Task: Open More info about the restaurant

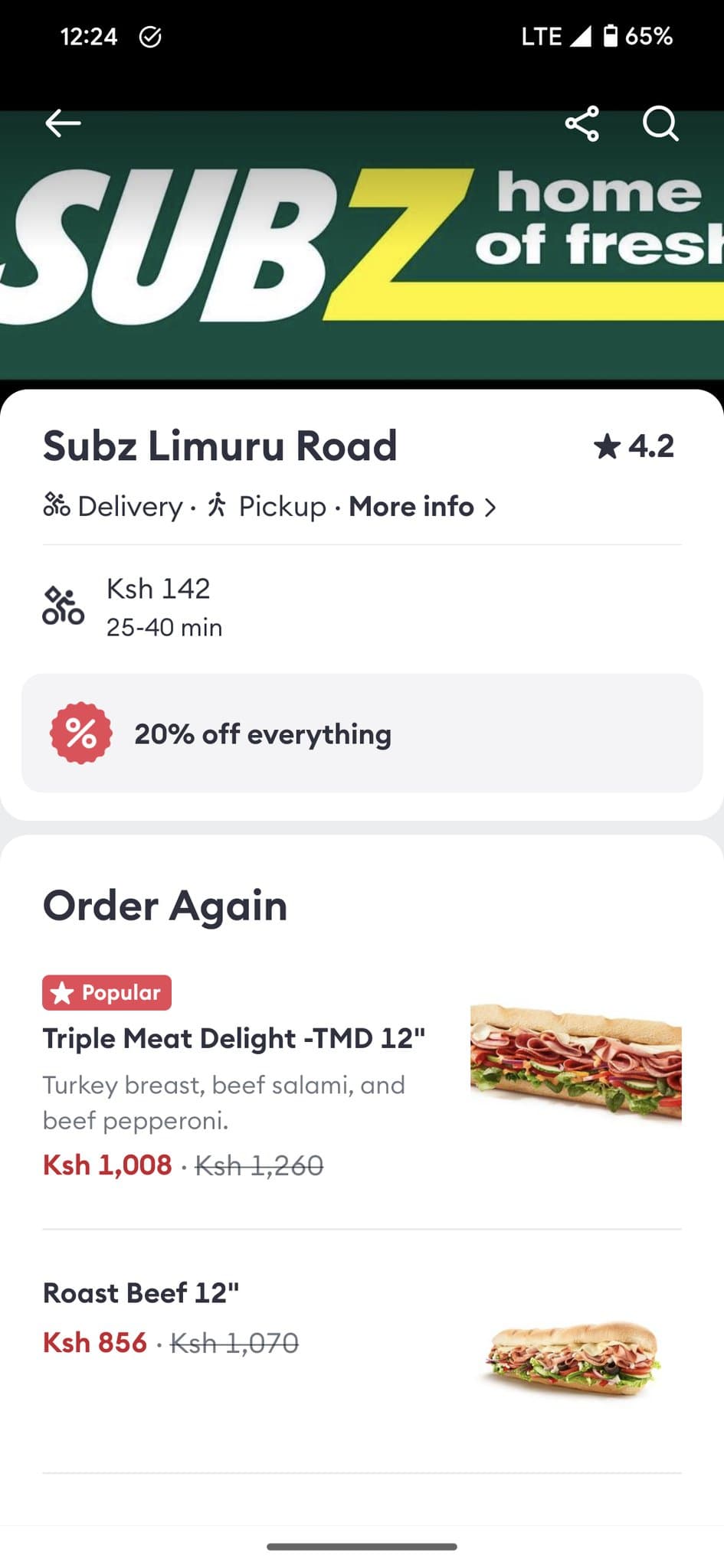Action: coord(422,507)
